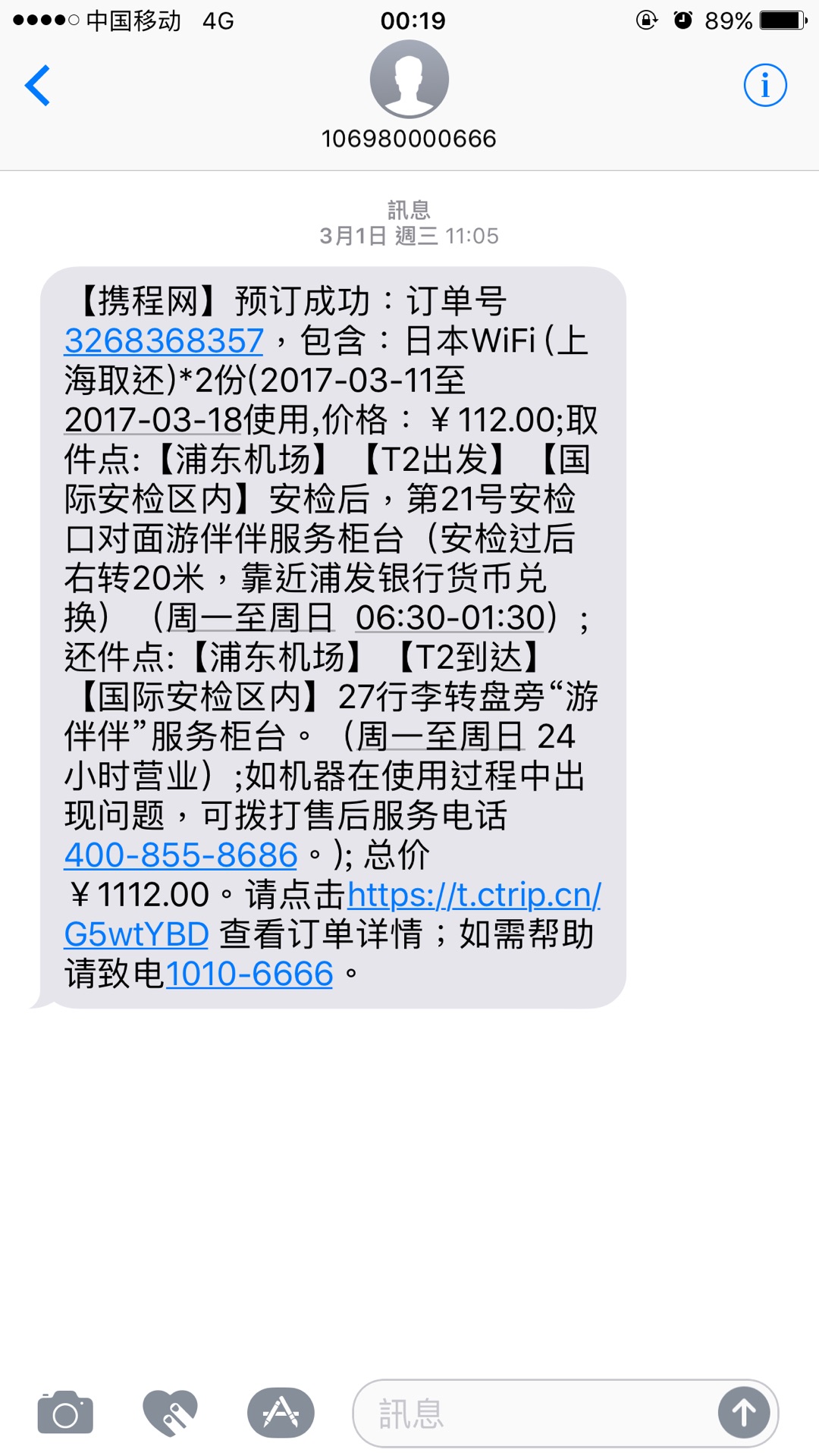This screenshot has height=1456, width=819.
Task: Open the camera to attach a photo
Action: point(65,1413)
